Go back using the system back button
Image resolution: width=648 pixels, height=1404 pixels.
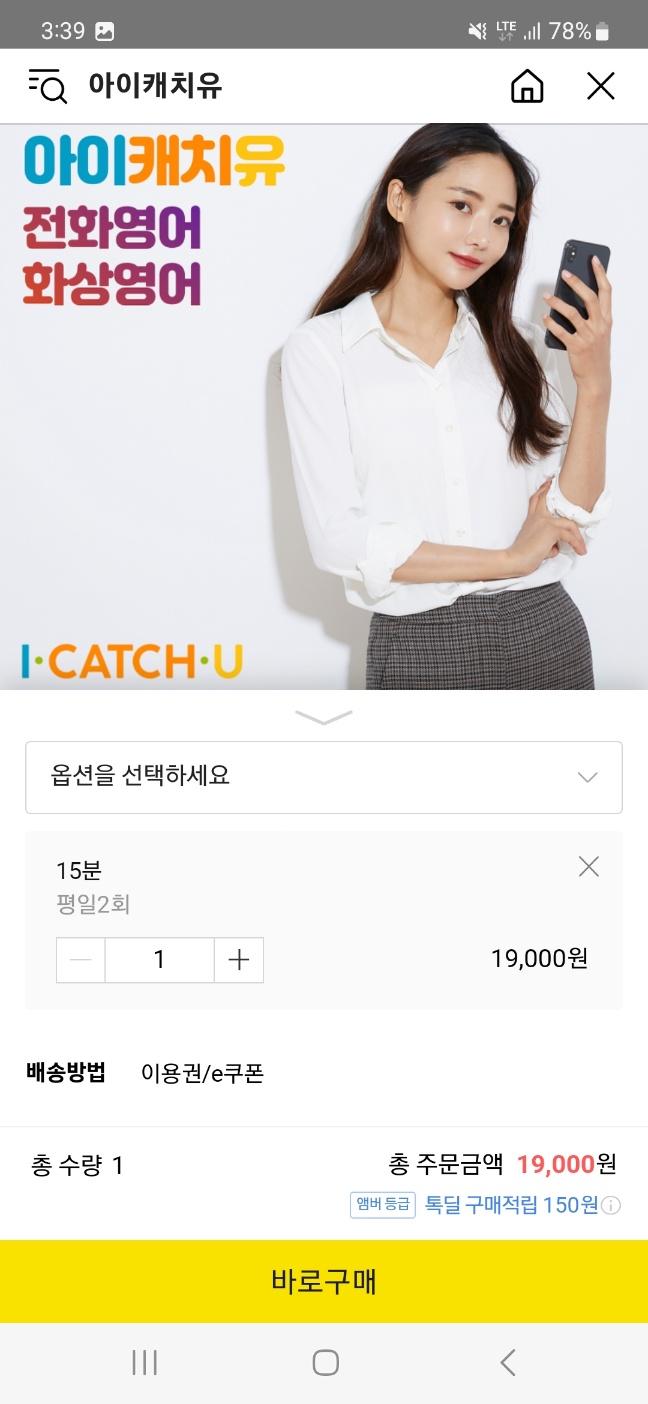[507, 1362]
